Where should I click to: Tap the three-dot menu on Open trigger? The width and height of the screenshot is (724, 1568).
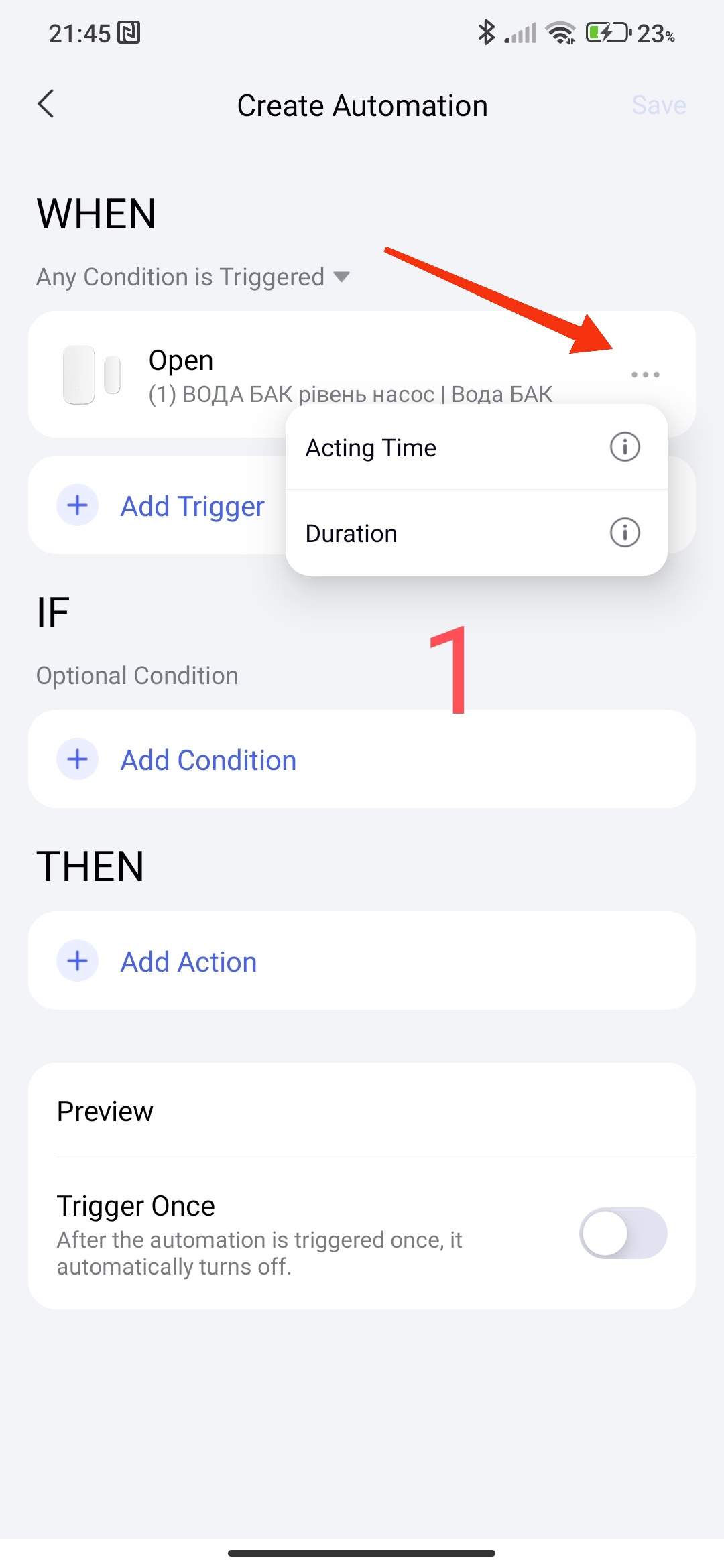pos(645,375)
